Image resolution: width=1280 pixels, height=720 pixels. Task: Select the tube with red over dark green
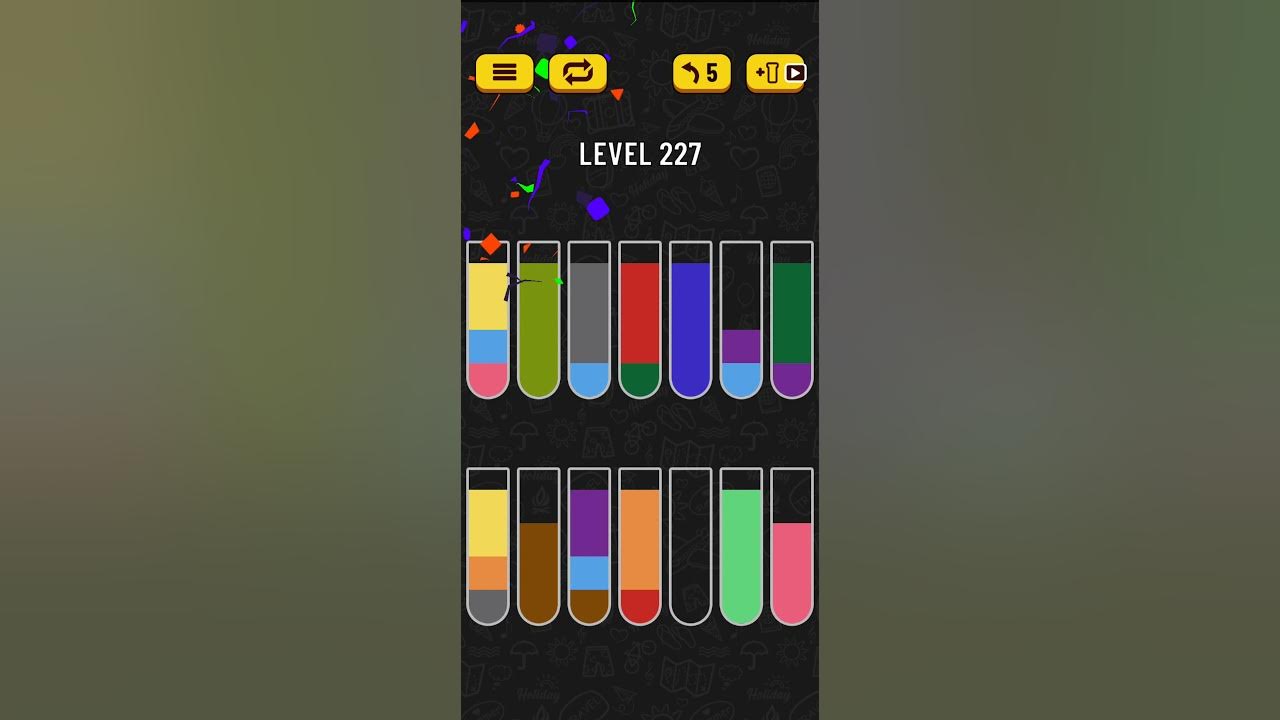click(640, 320)
